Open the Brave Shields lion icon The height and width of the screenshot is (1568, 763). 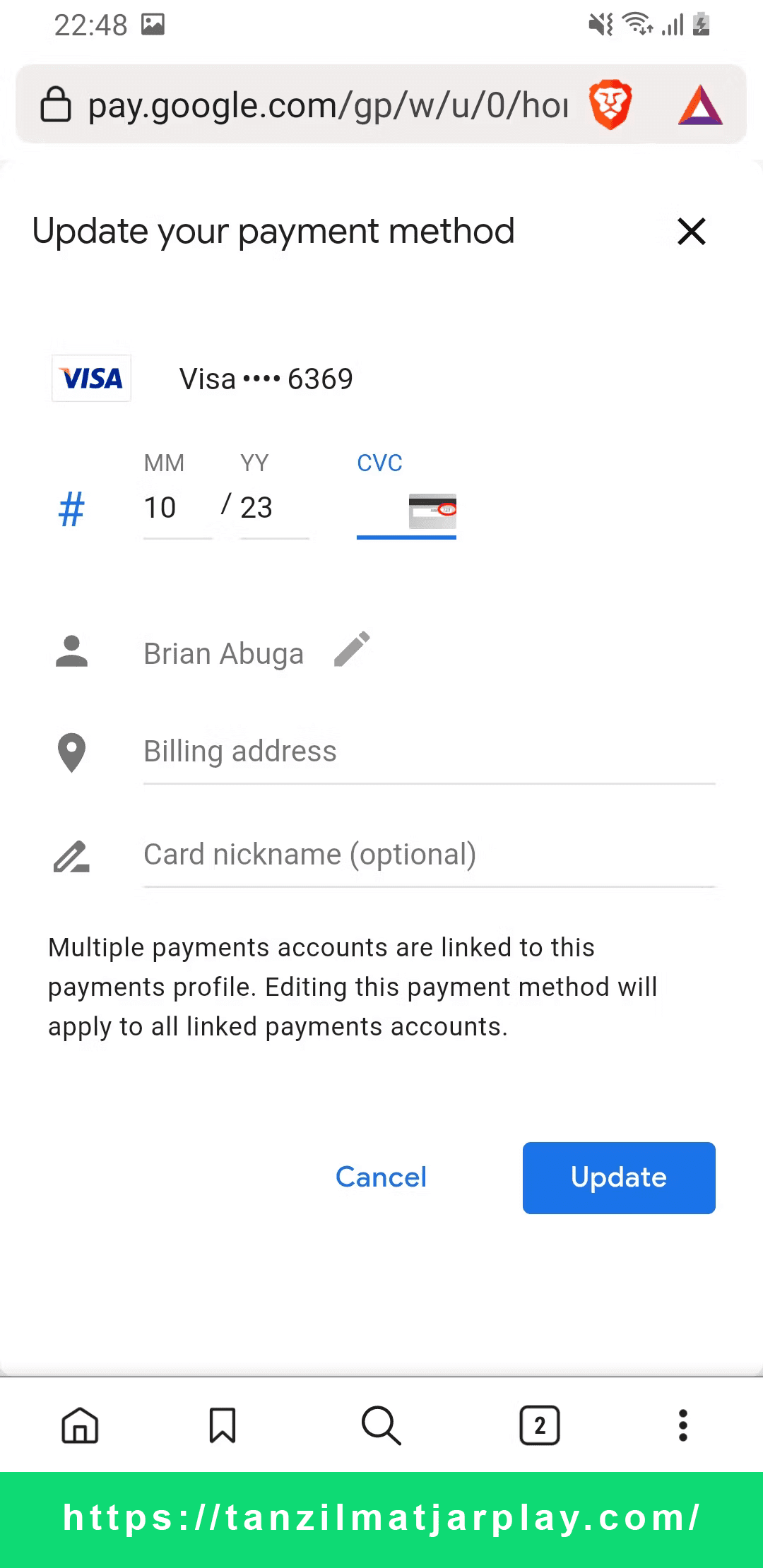pyautogui.click(x=610, y=105)
